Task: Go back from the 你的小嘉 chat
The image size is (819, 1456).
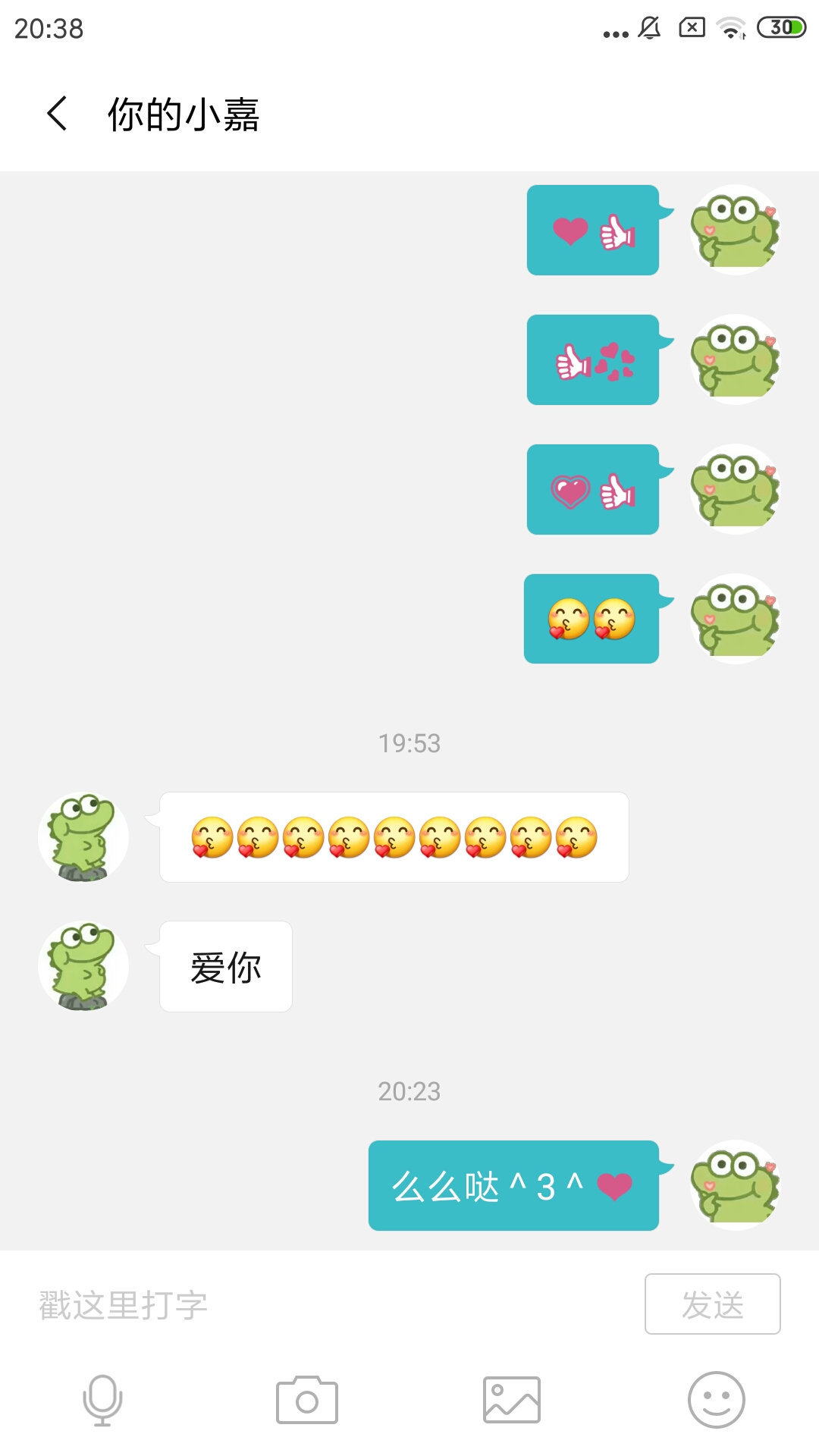Action: pos(58,114)
